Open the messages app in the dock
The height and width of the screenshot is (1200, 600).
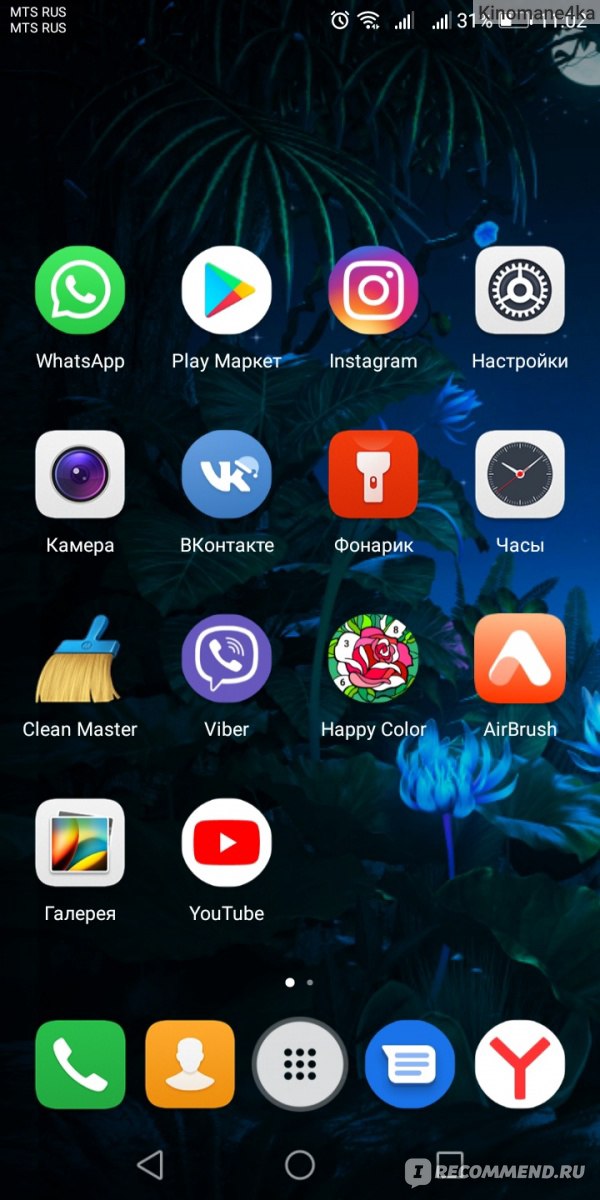click(x=410, y=1065)
